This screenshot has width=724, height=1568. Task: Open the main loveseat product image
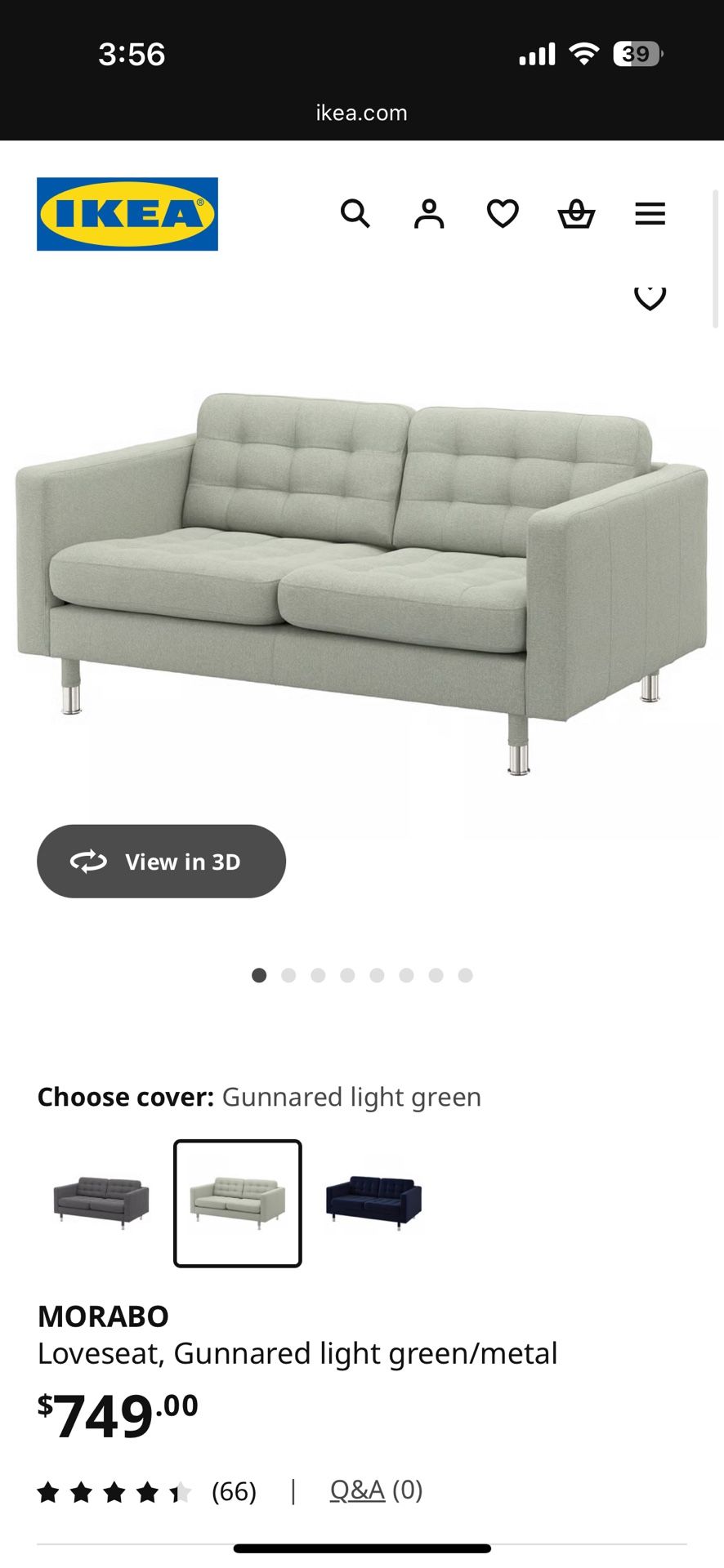pos(361,572)
